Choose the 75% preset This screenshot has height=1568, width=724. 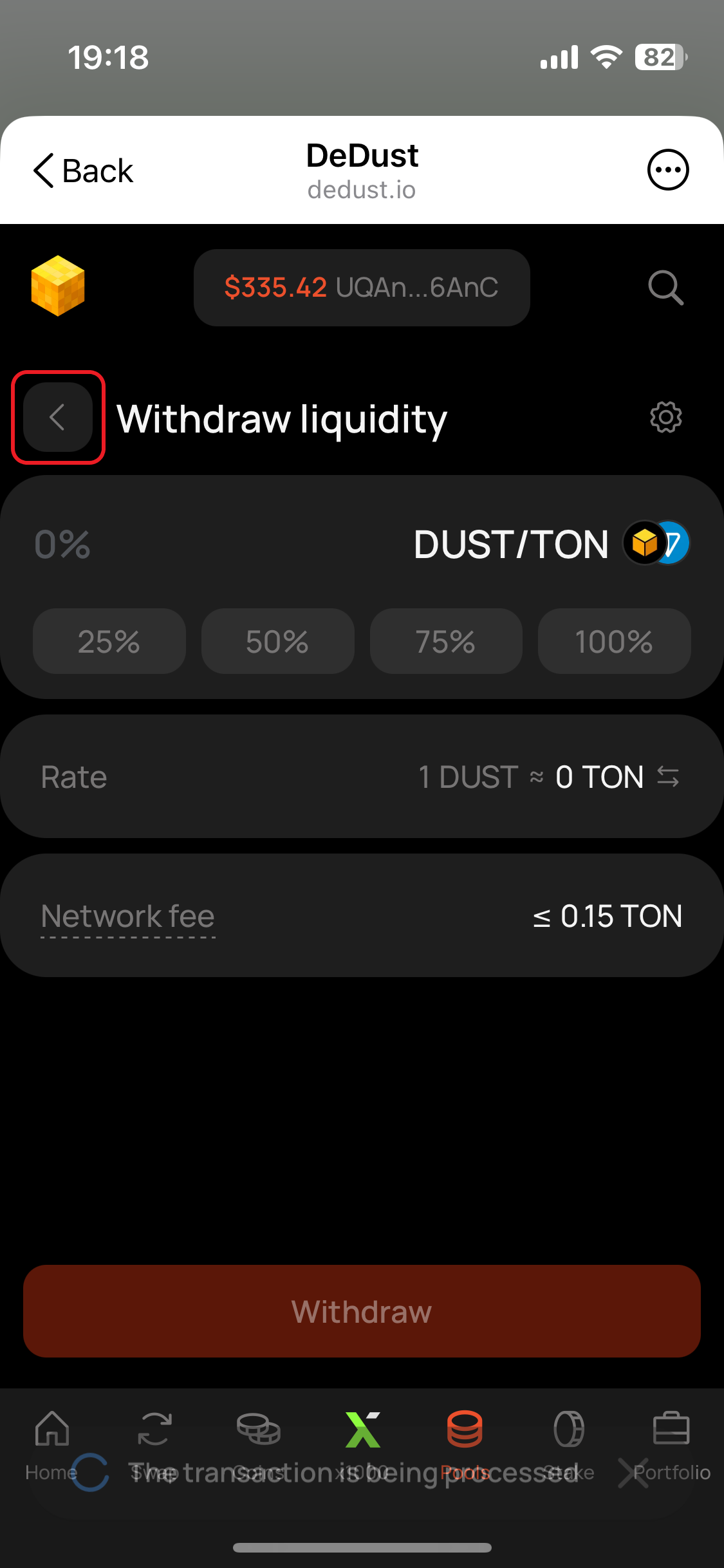click(x=445, y=642)
